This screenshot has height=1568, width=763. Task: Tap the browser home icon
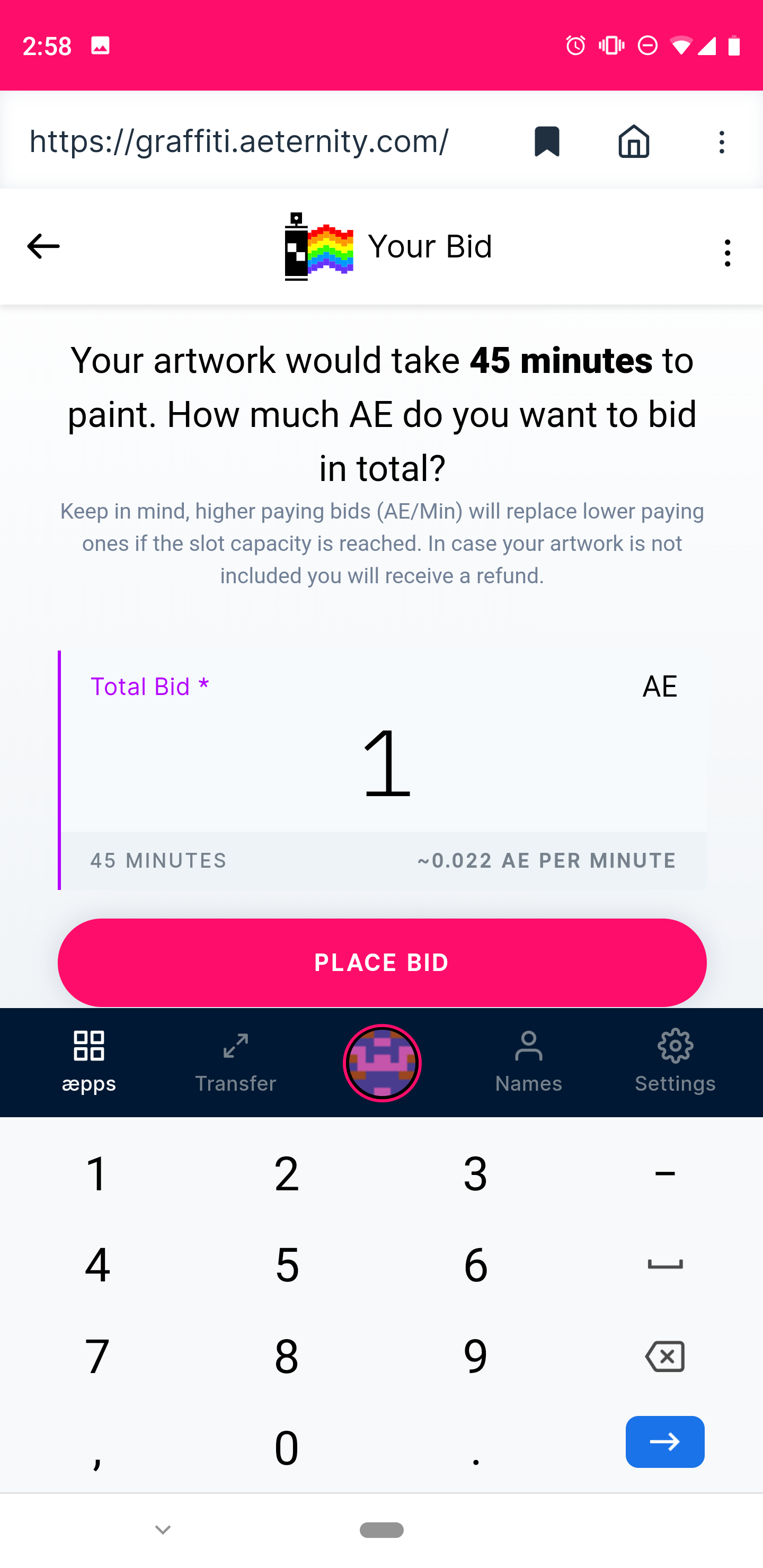633,142
